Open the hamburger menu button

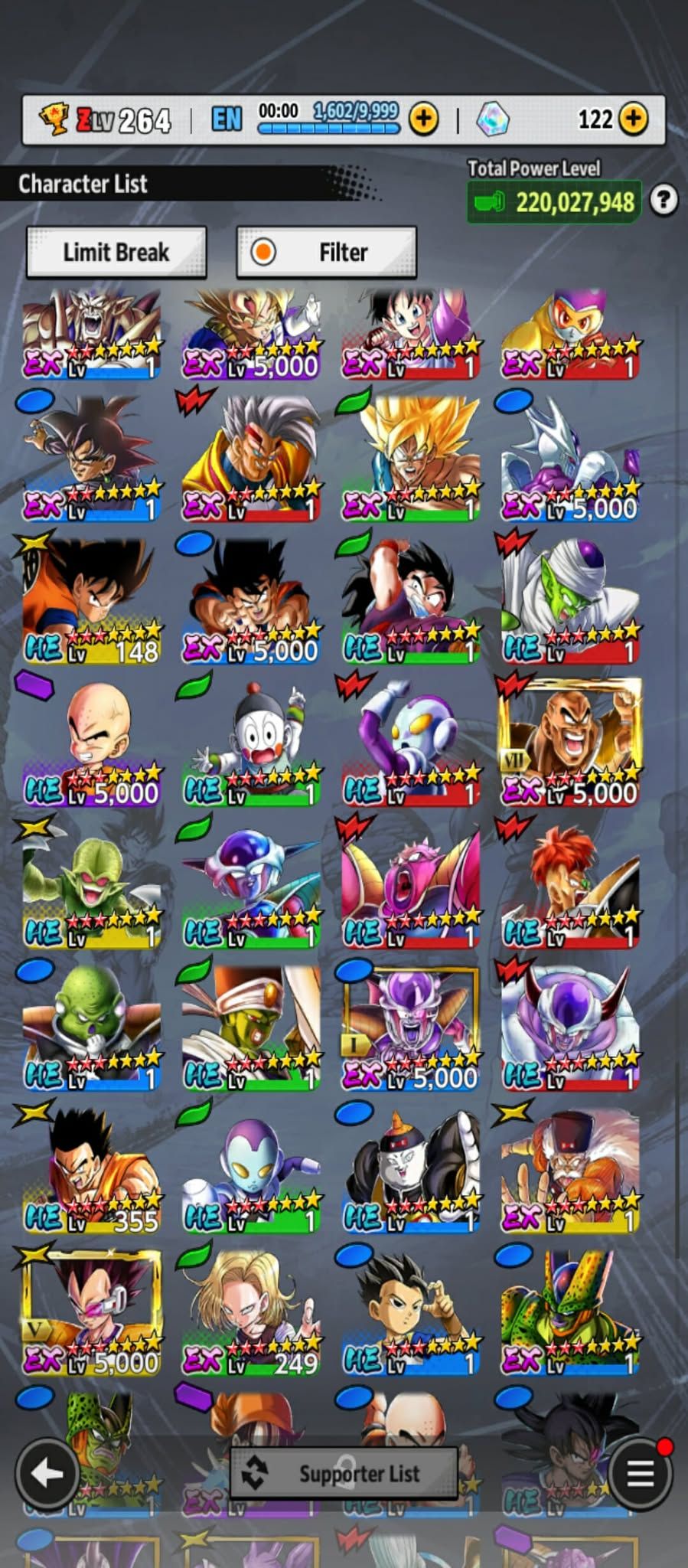coord(640,1472)
